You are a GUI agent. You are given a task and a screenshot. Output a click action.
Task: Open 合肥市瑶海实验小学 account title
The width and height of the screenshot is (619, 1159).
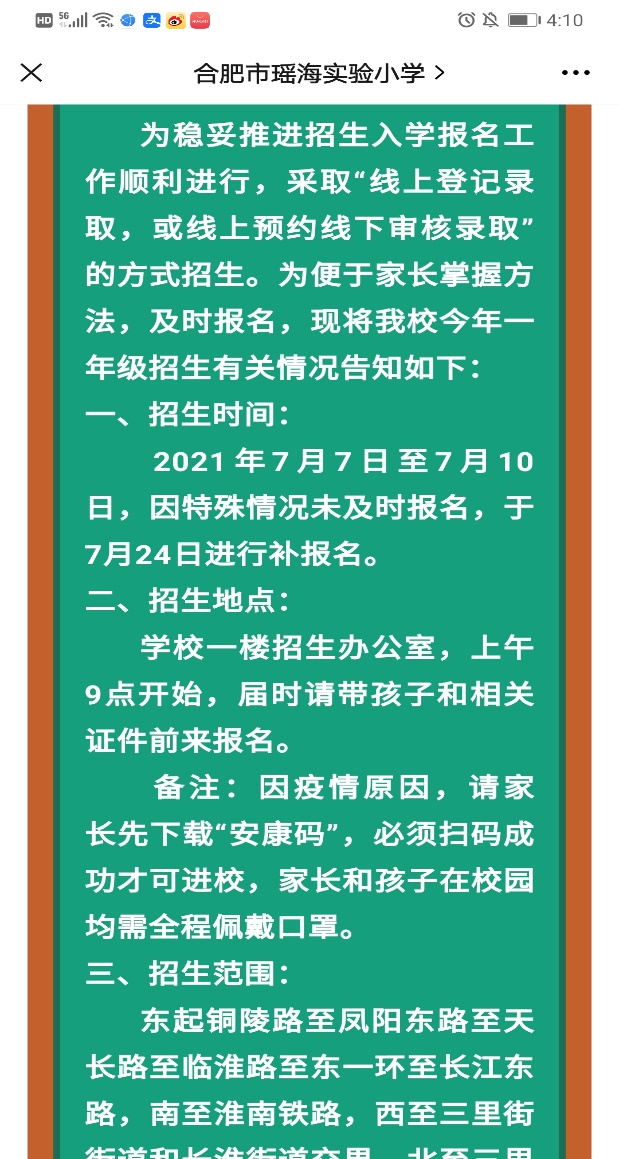click(319, 73)
